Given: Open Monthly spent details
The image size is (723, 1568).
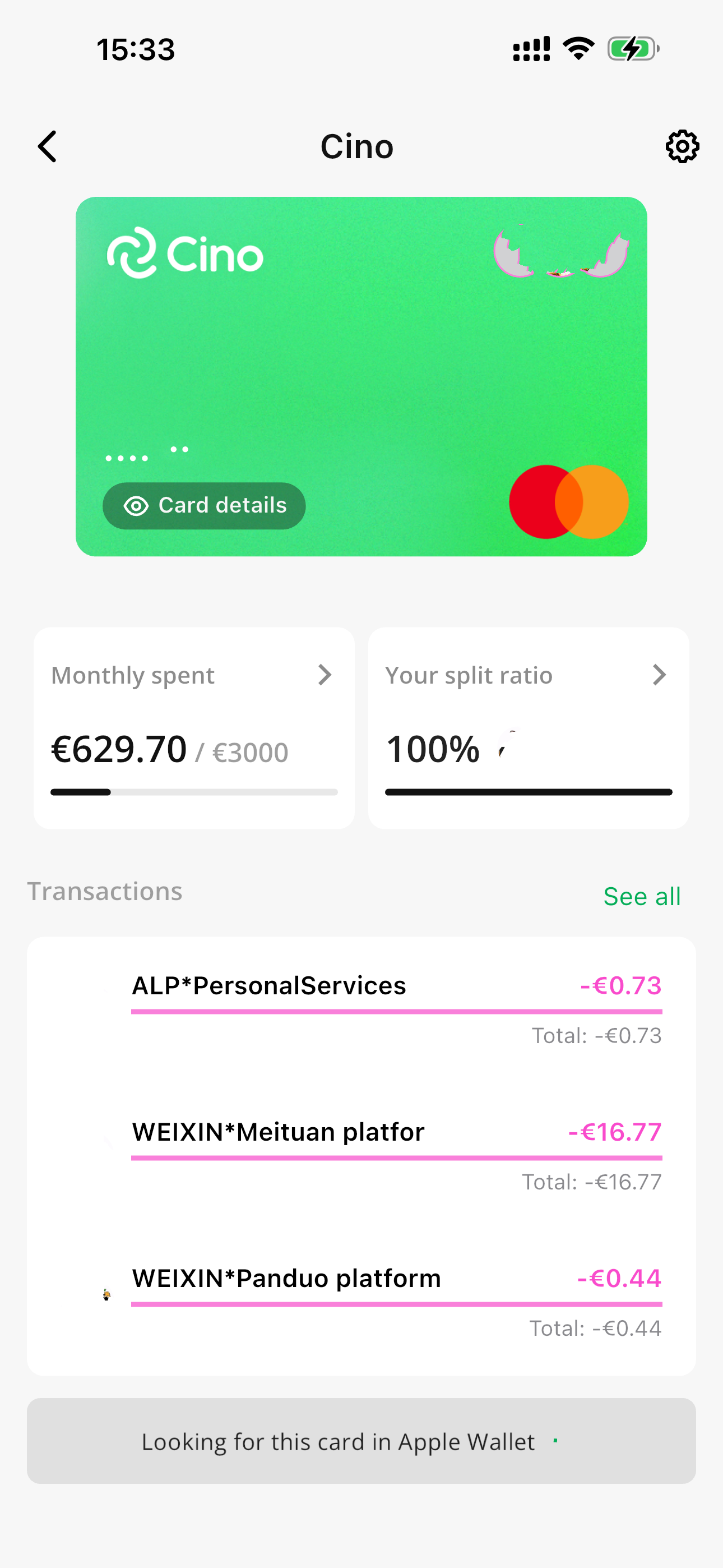Looking at the screenshot, I should coord(193,727).
